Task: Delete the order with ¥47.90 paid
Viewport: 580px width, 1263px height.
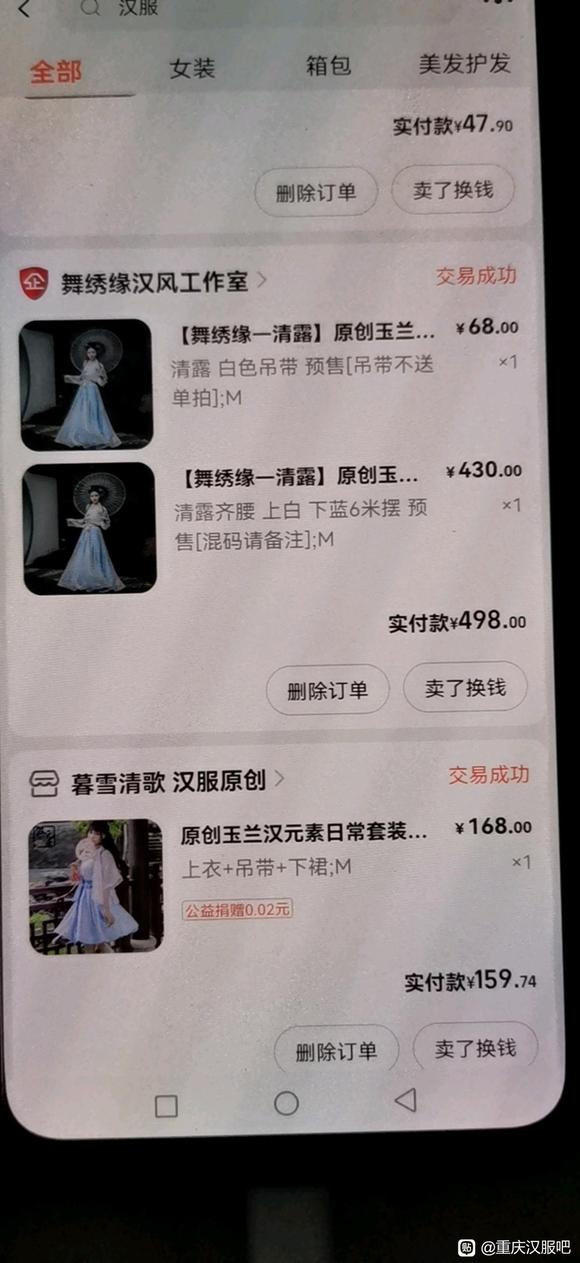Action: tap(316, 192)
